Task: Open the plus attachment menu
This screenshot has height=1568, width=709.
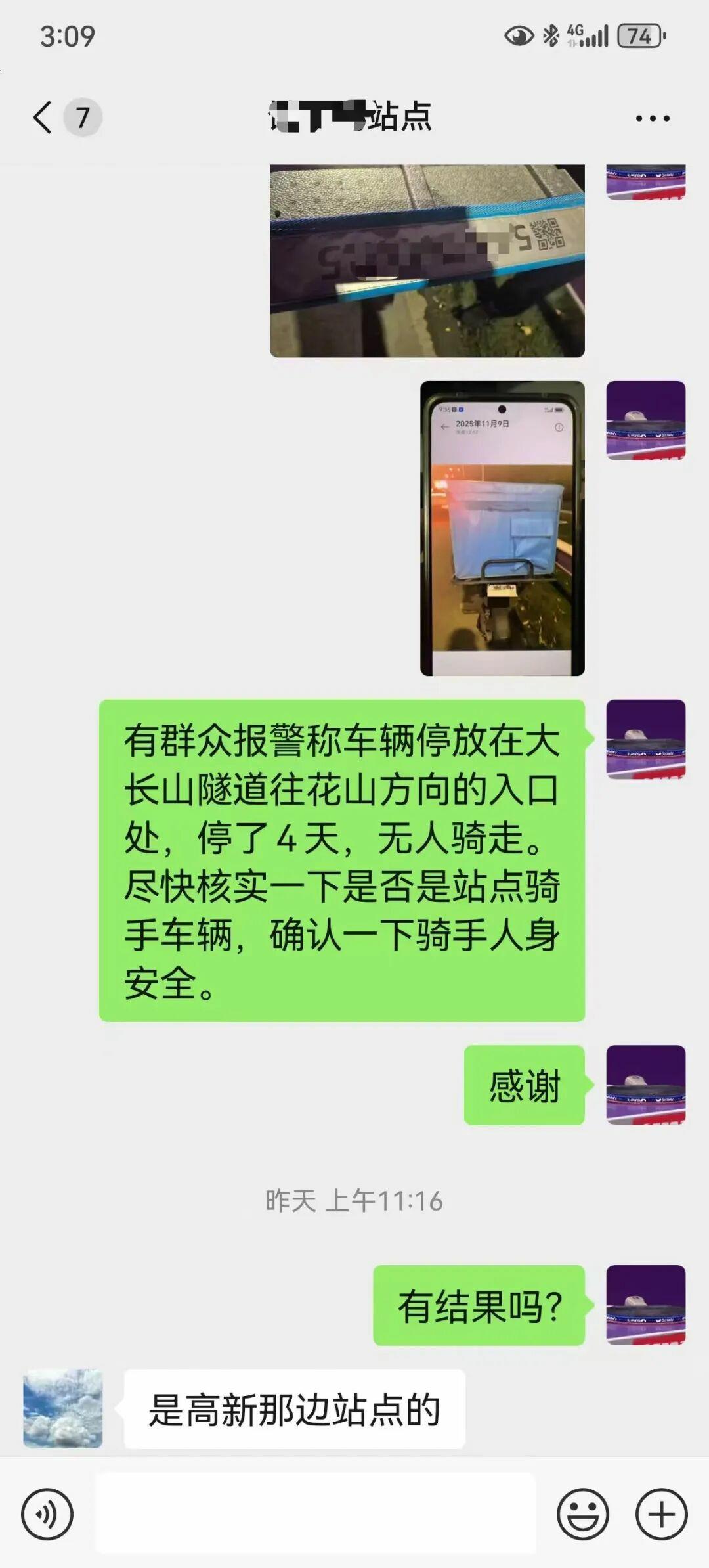Action: [661, 1514]
